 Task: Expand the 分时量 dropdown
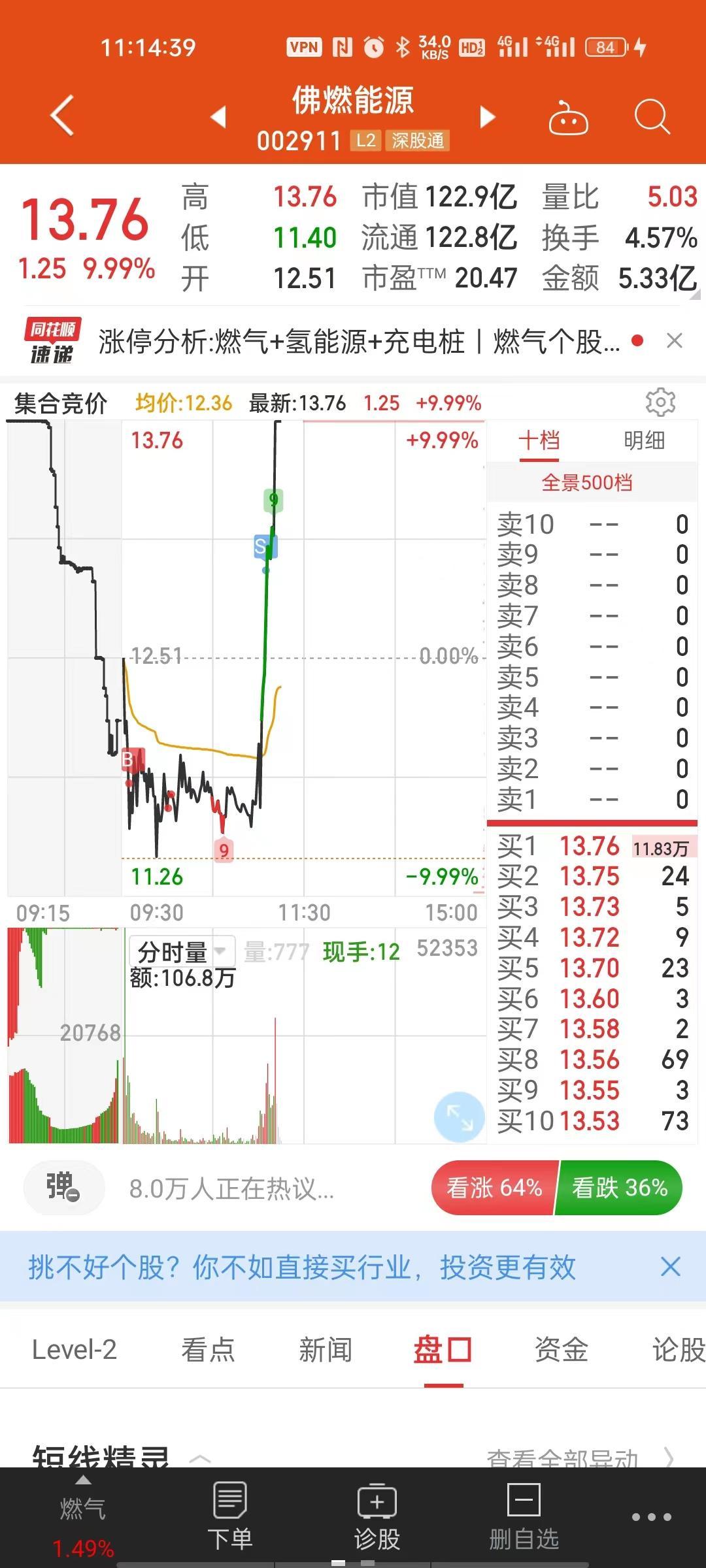(x=182, y=951)
